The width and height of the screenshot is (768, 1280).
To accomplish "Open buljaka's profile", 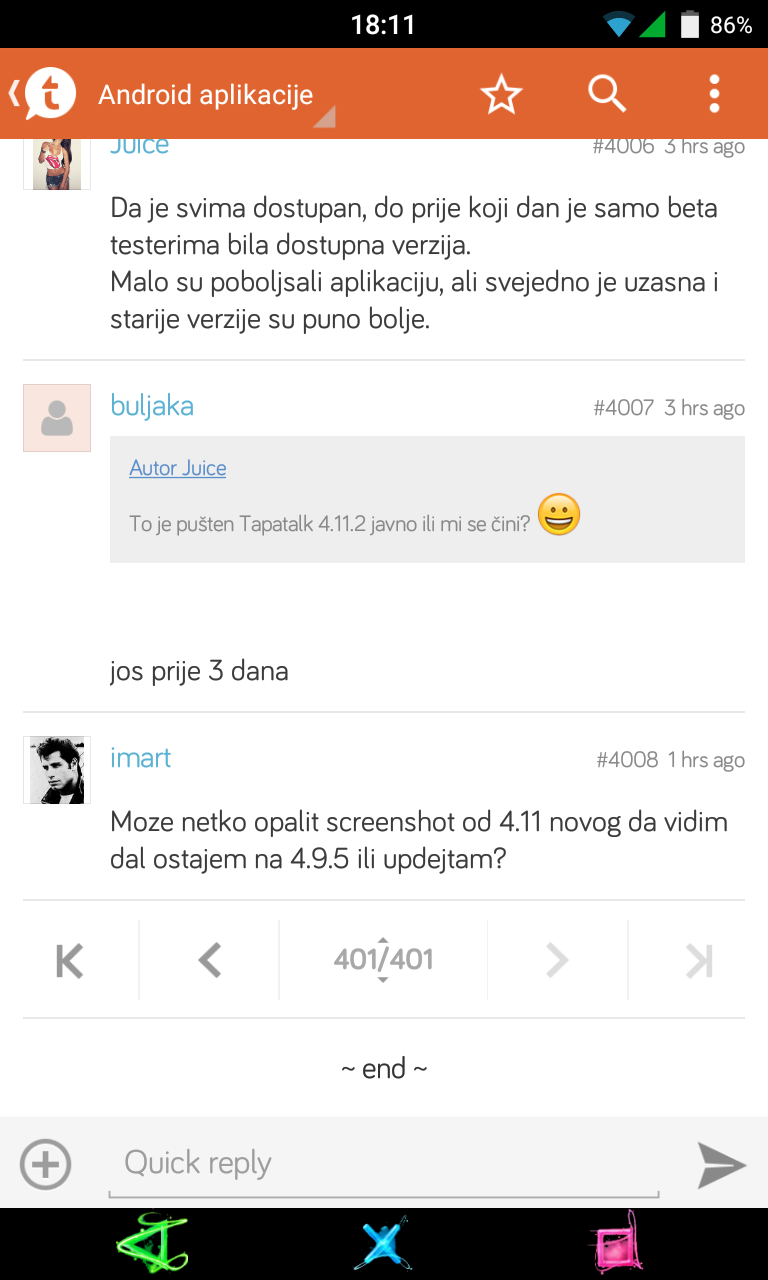I will [152, 406].
